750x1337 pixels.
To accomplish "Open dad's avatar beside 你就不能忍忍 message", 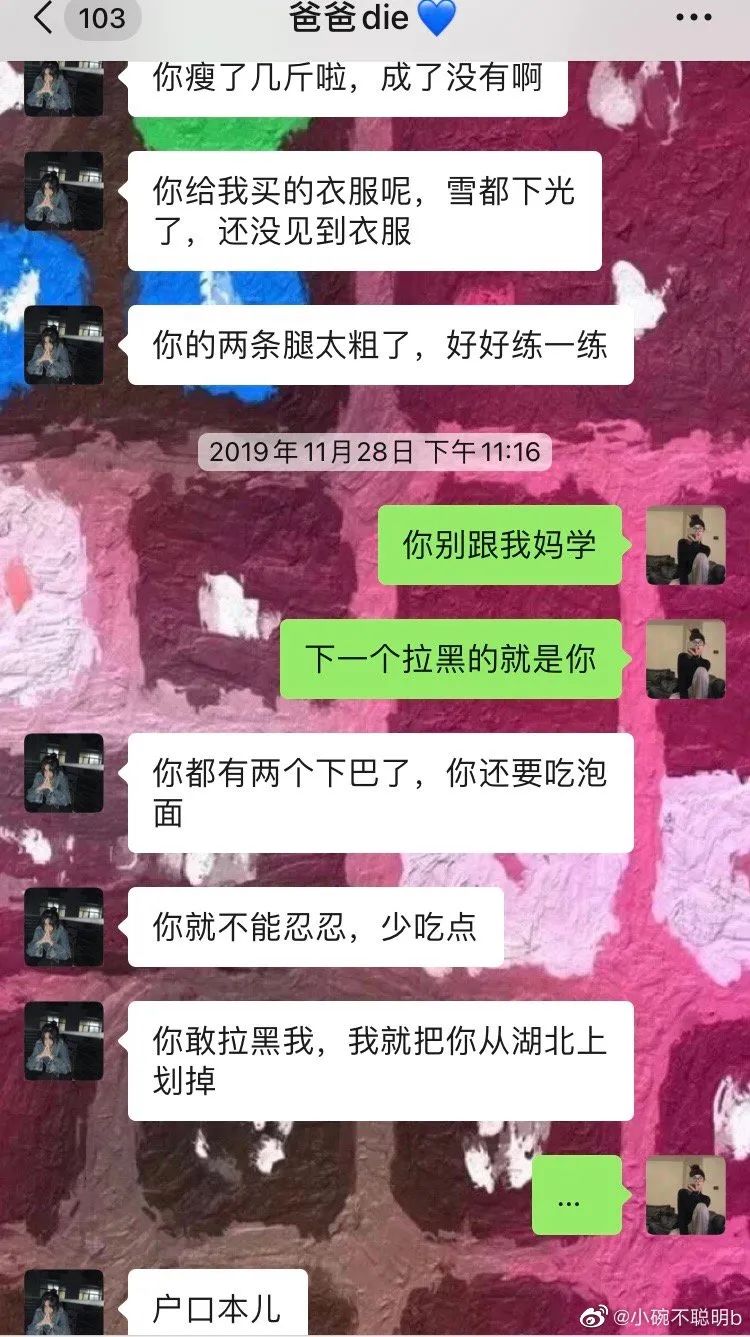I will click(x=64, y=927).
